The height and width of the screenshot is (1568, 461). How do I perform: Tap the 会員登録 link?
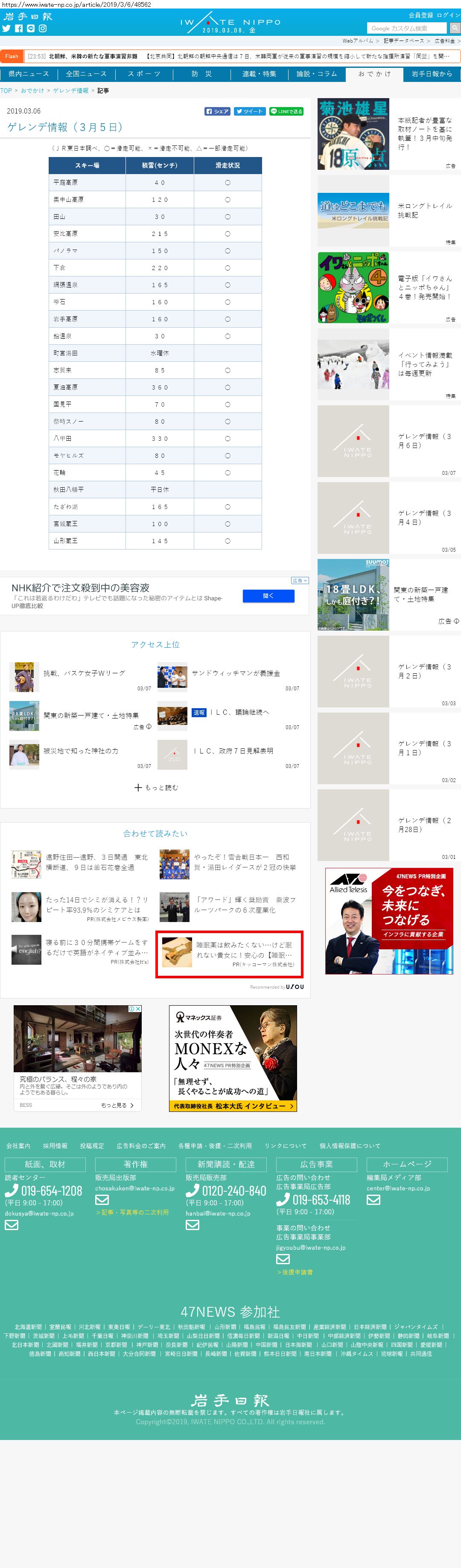(420, 15)
